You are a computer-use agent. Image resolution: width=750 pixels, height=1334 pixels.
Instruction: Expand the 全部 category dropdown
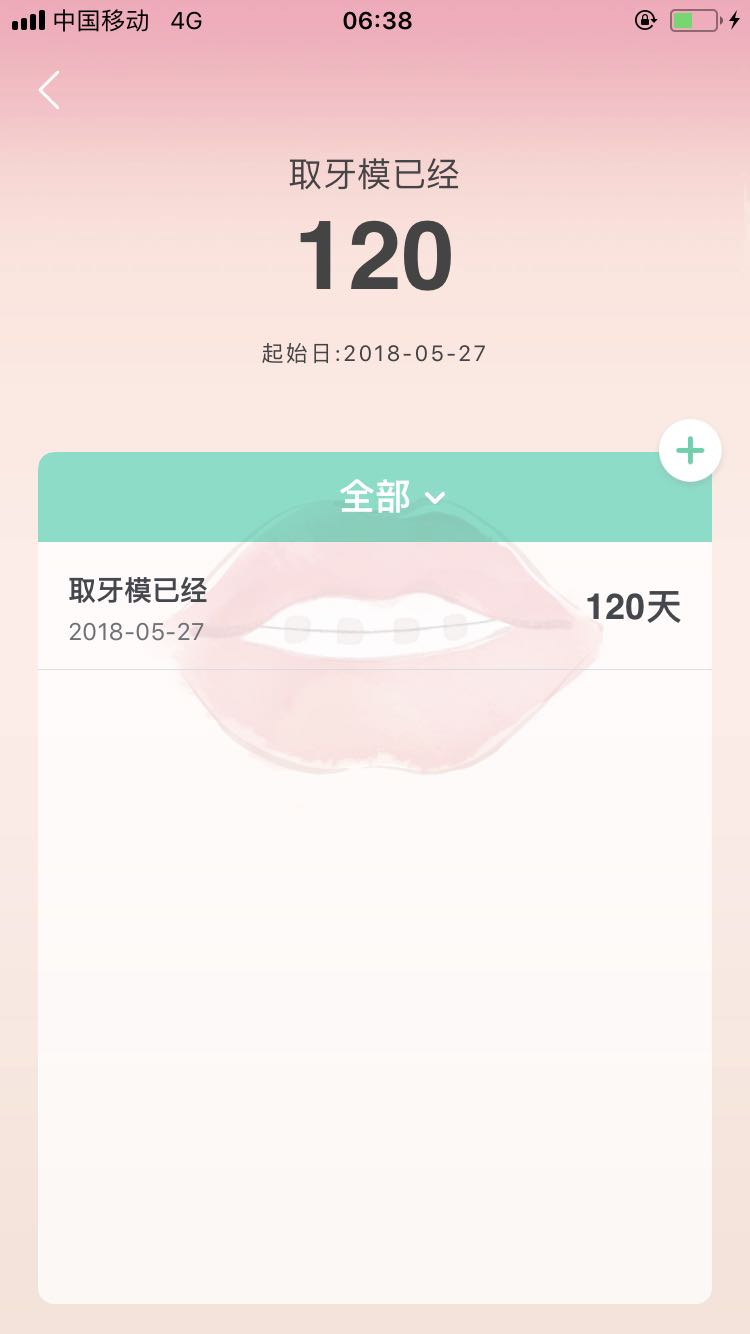[x=392, y=497]
